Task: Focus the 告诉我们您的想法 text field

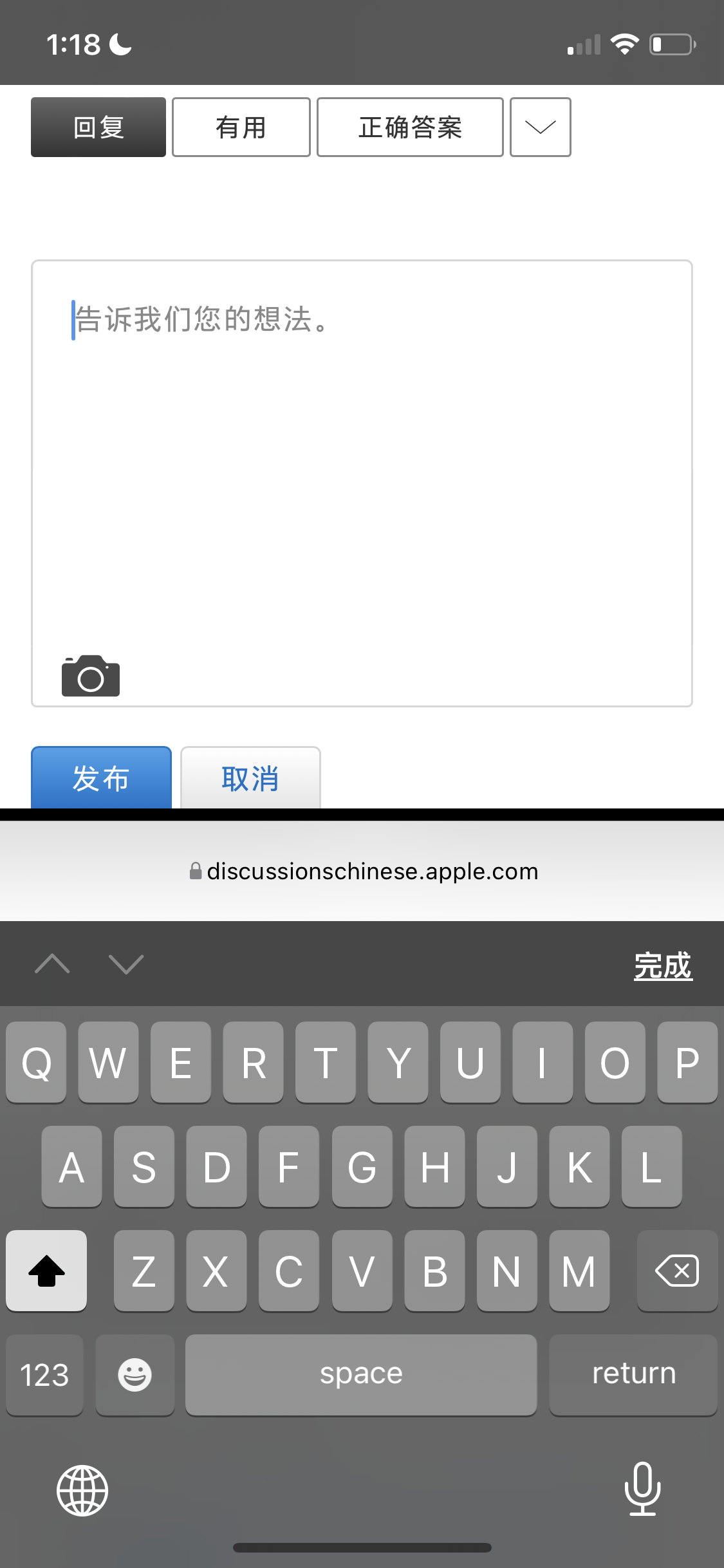Action: [x=362, y=451]
